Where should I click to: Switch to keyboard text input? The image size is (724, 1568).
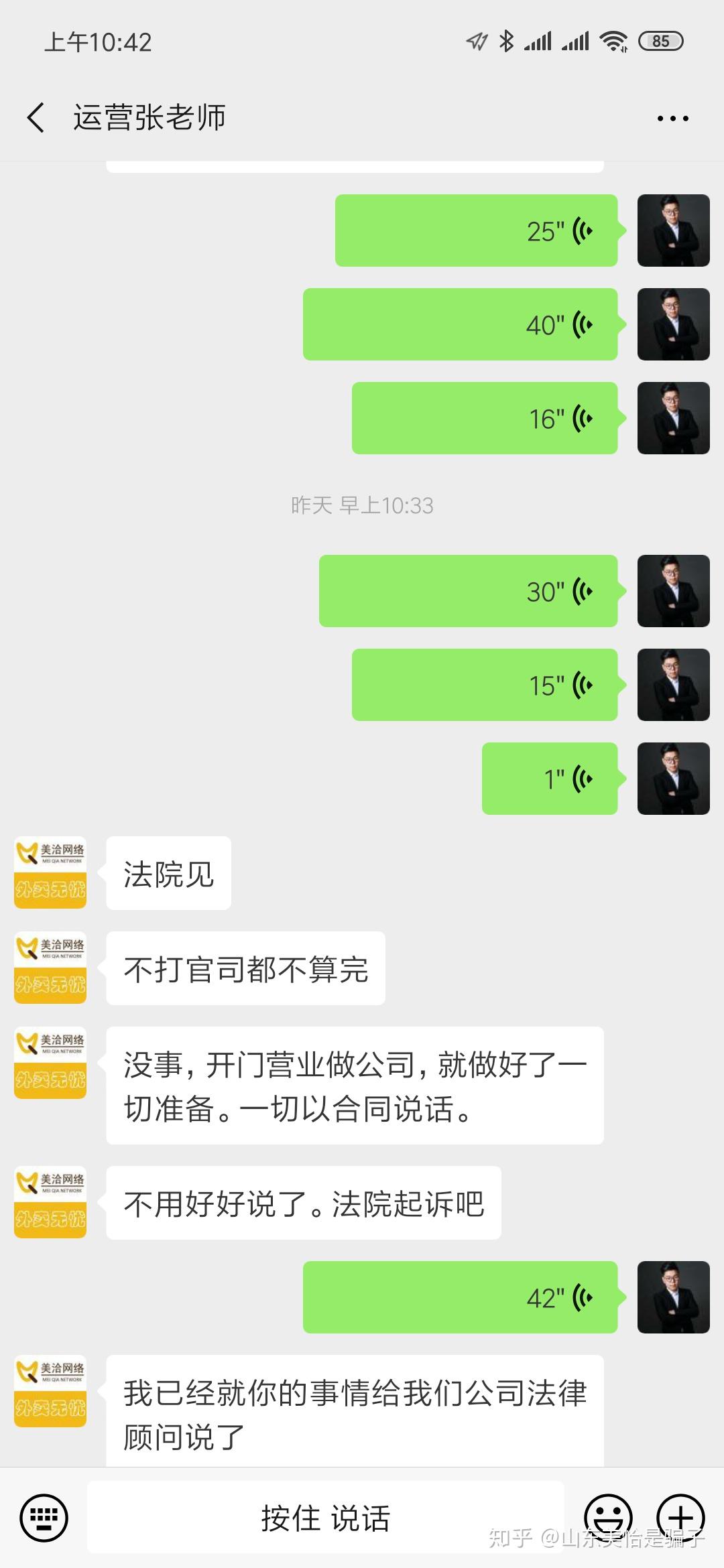[44, 1517]
